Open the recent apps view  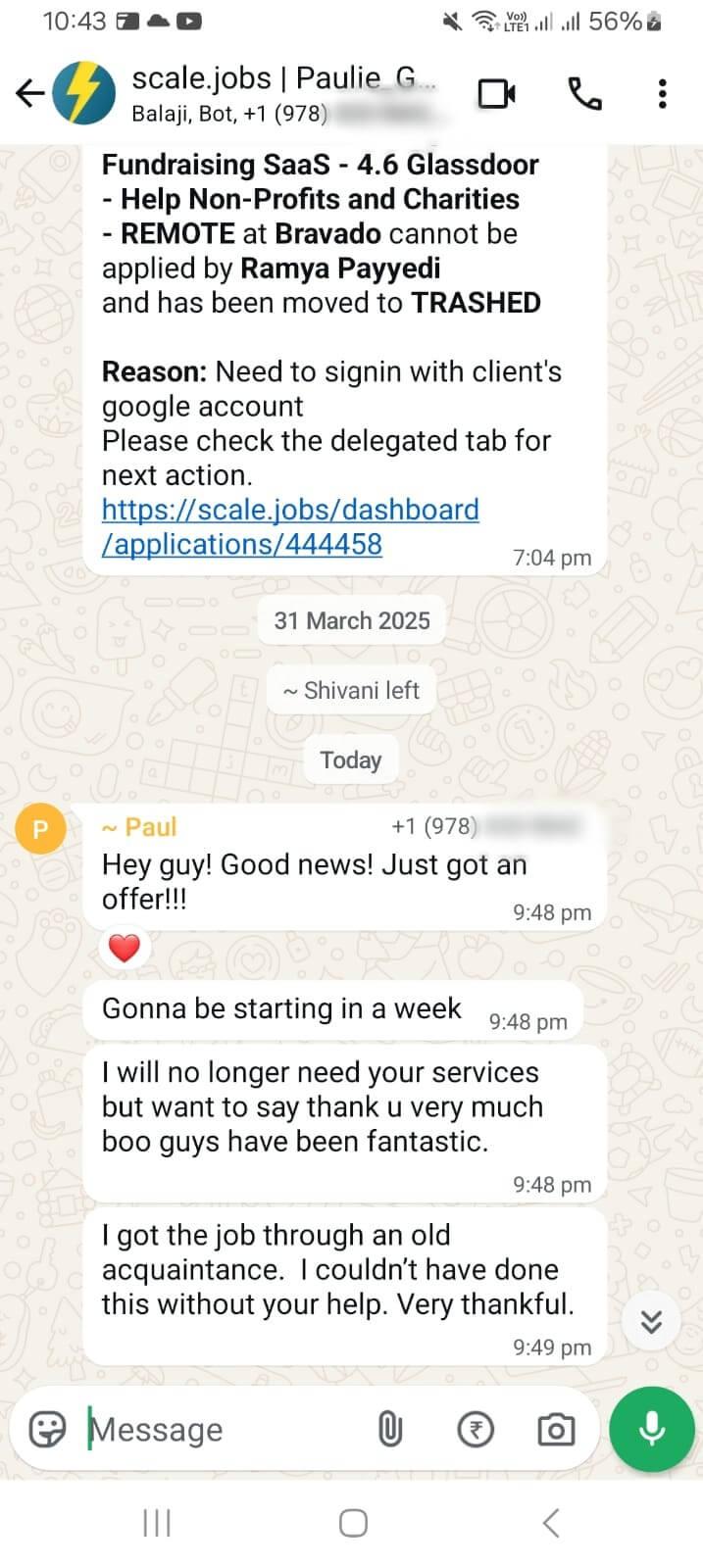[157, 1523]
